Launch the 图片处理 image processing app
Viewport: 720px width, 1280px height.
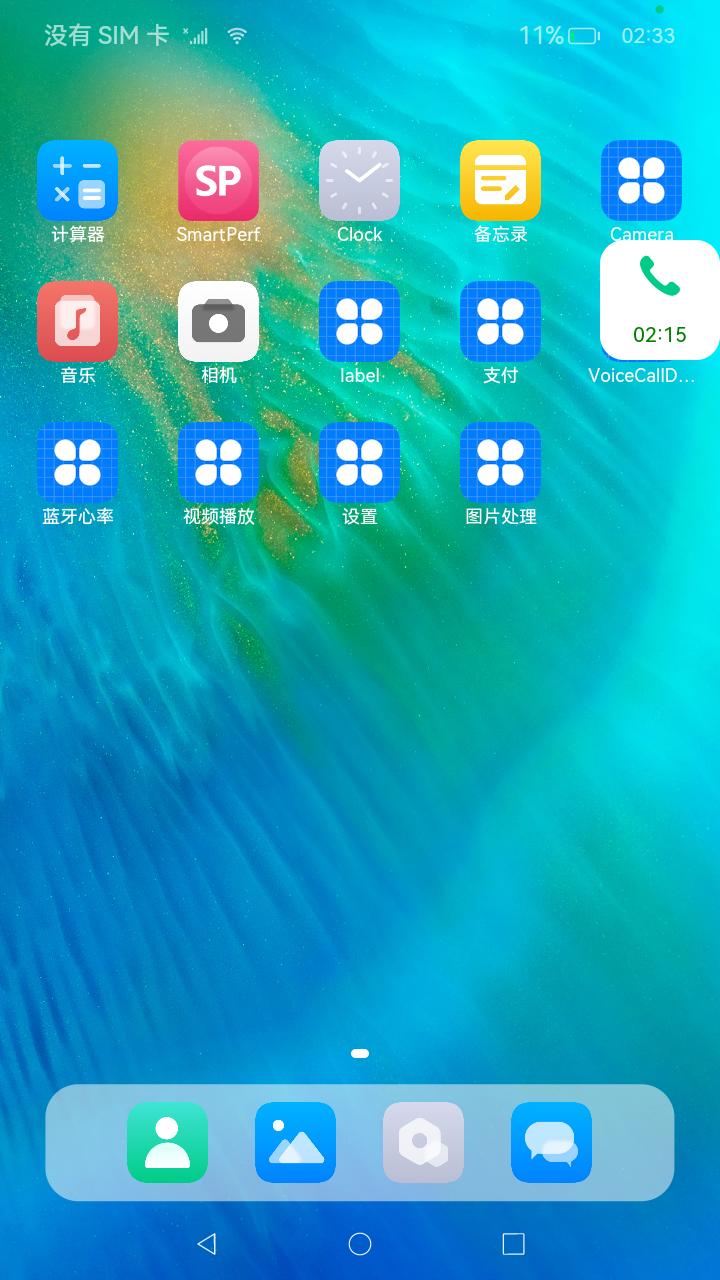coord(500,463)
